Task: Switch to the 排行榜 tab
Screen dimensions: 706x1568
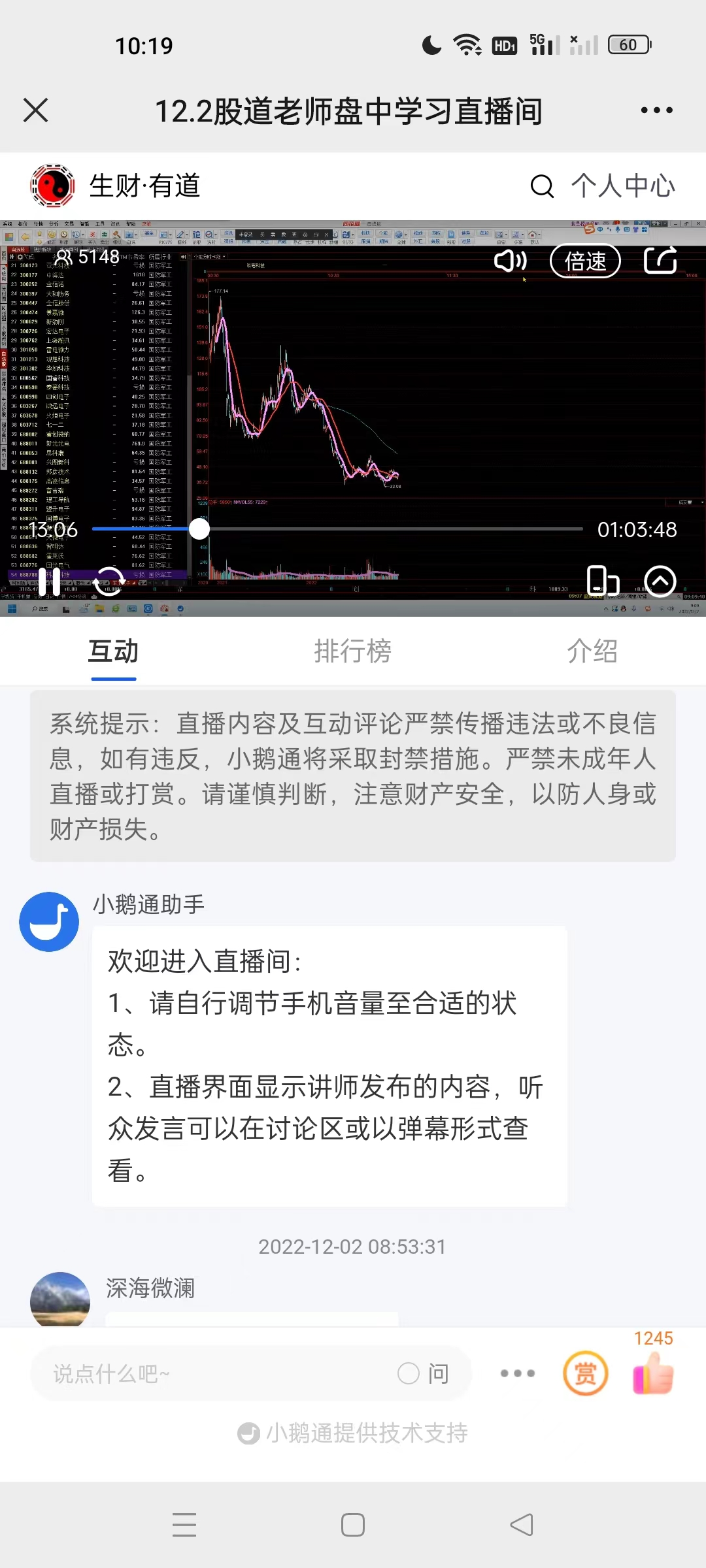Action: [352, 651]
